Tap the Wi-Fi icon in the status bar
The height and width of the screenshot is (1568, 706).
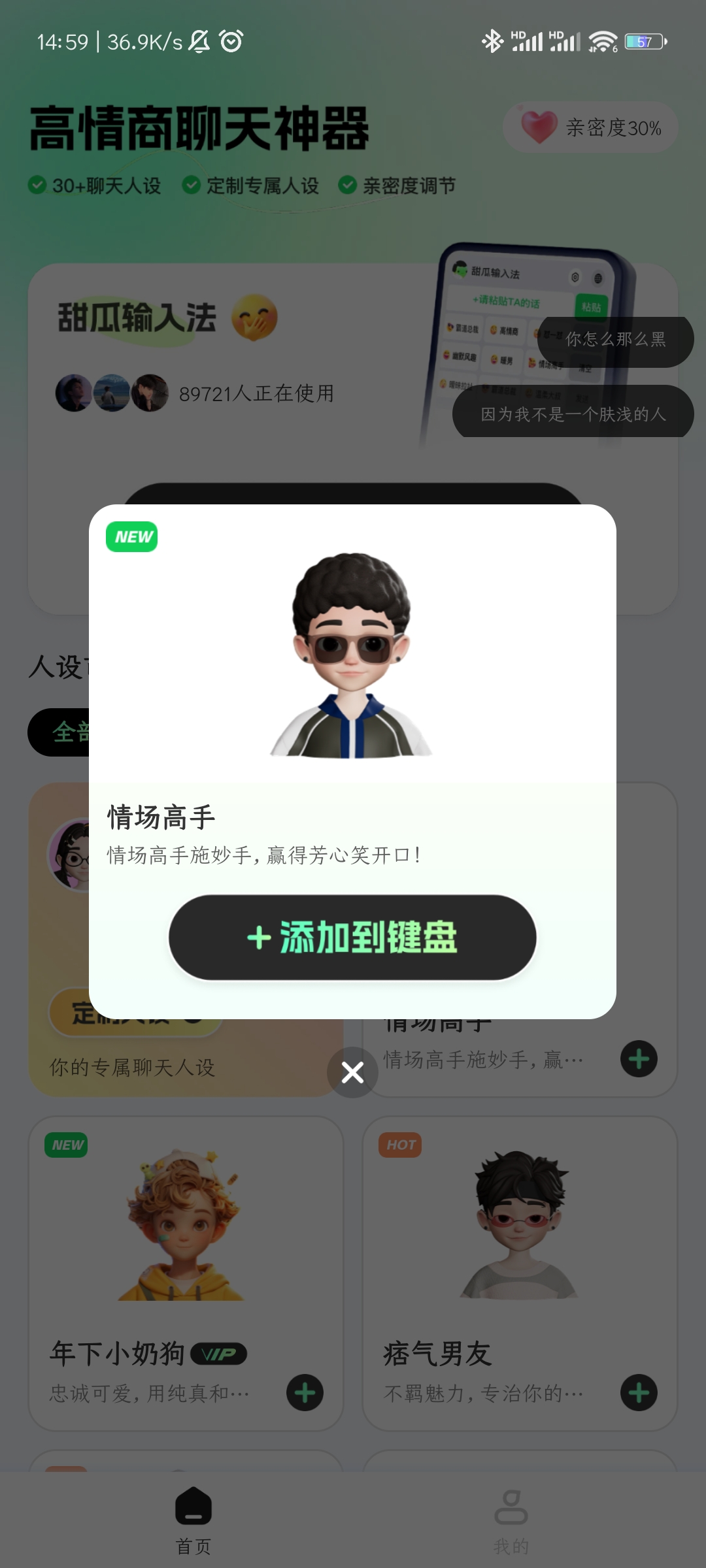(x=605, y=41)
